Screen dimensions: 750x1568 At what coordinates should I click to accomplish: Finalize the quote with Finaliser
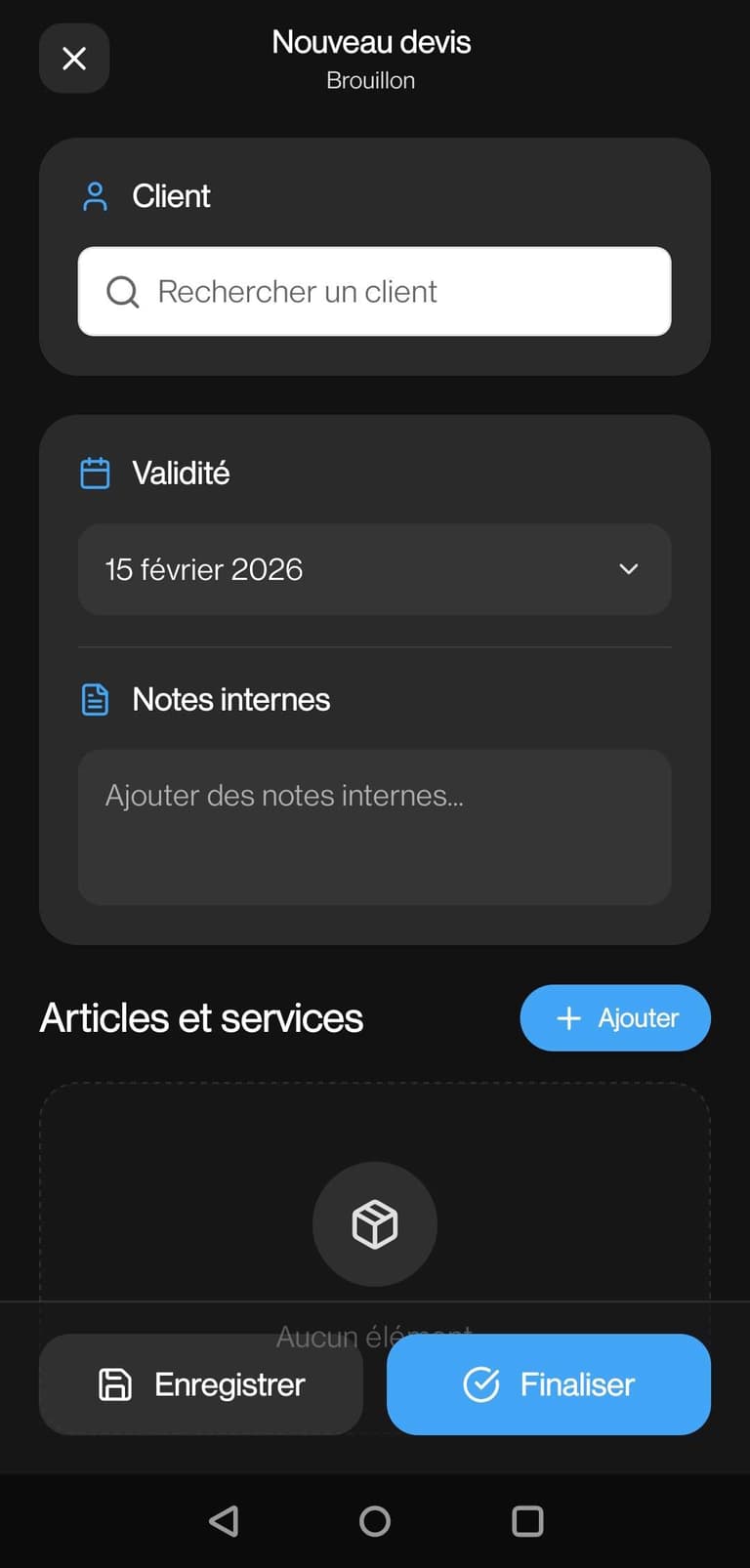coord(548,1383)
